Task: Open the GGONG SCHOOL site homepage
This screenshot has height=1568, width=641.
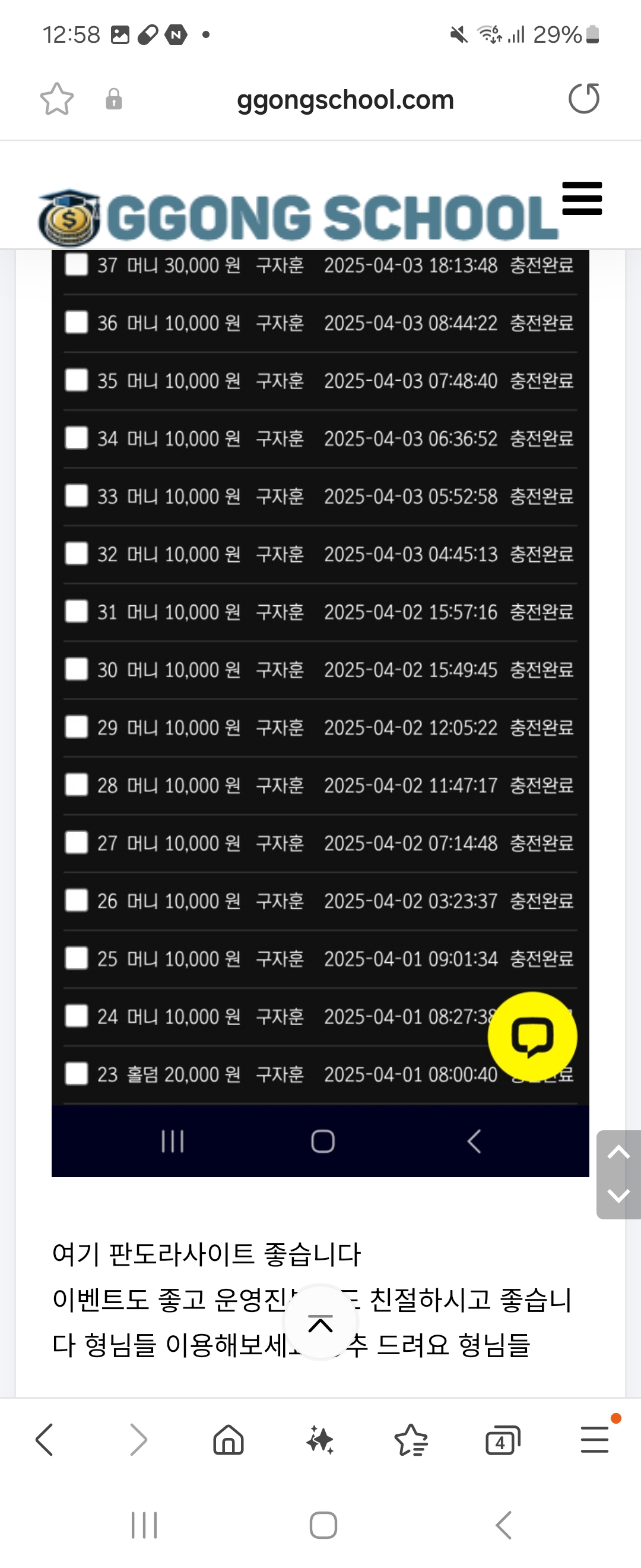Action: [x=298, y=217]
